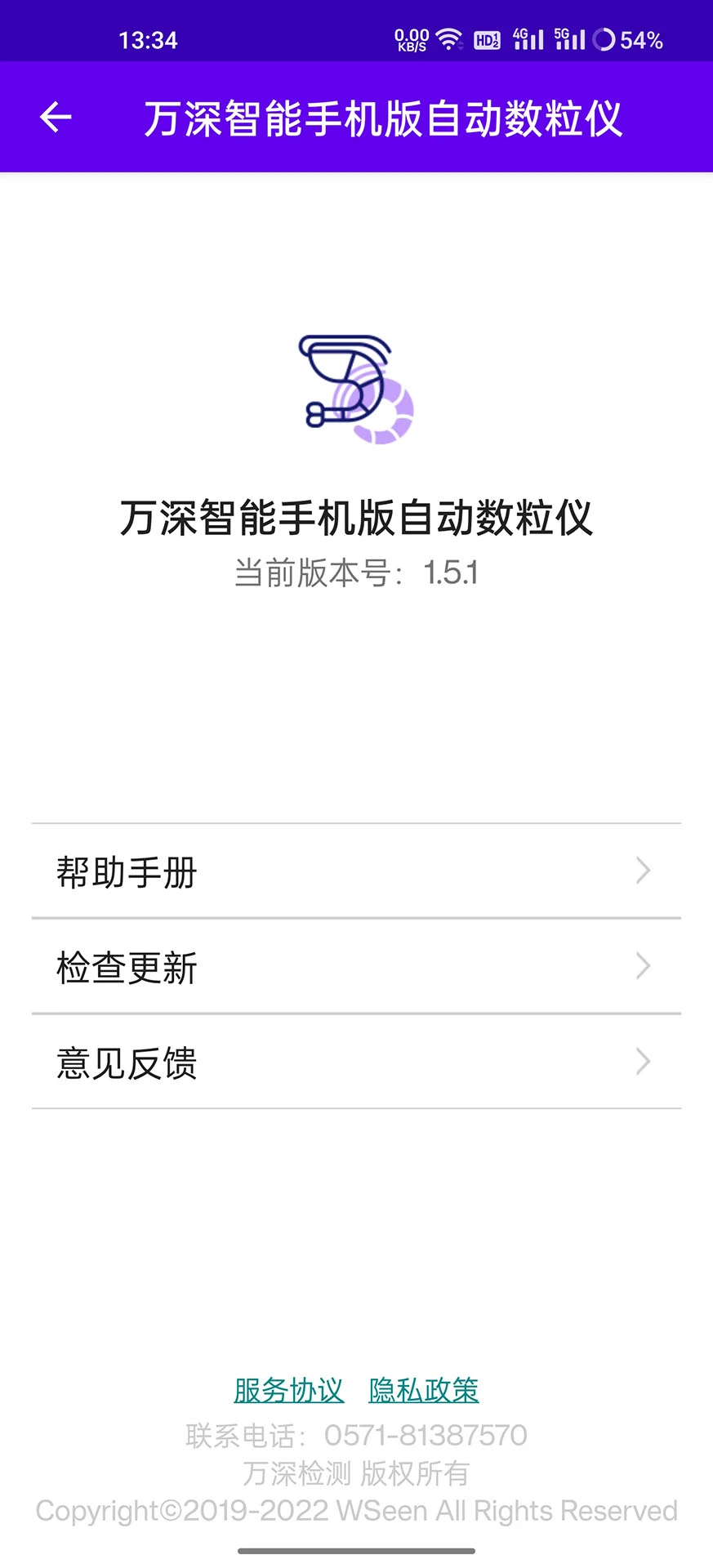
Task: Open the 服务协议 link
Action: 289,1391
